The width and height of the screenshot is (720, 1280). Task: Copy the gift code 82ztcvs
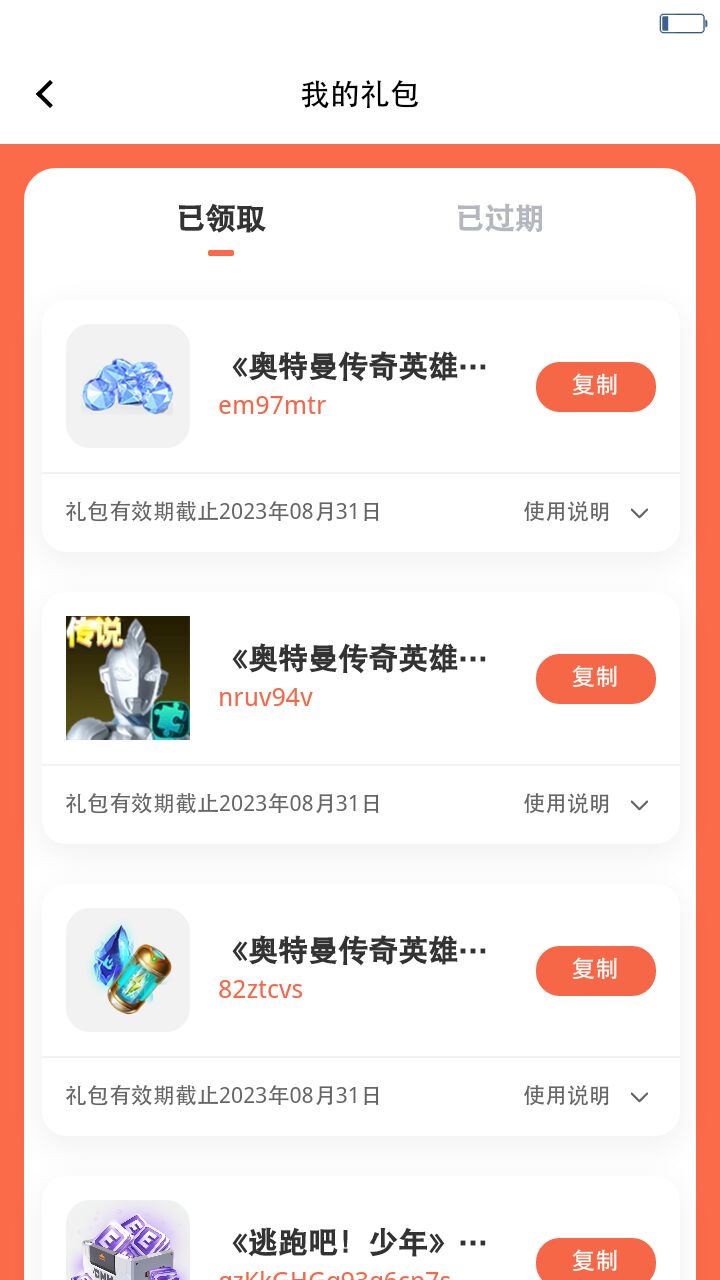click(595, 971)
